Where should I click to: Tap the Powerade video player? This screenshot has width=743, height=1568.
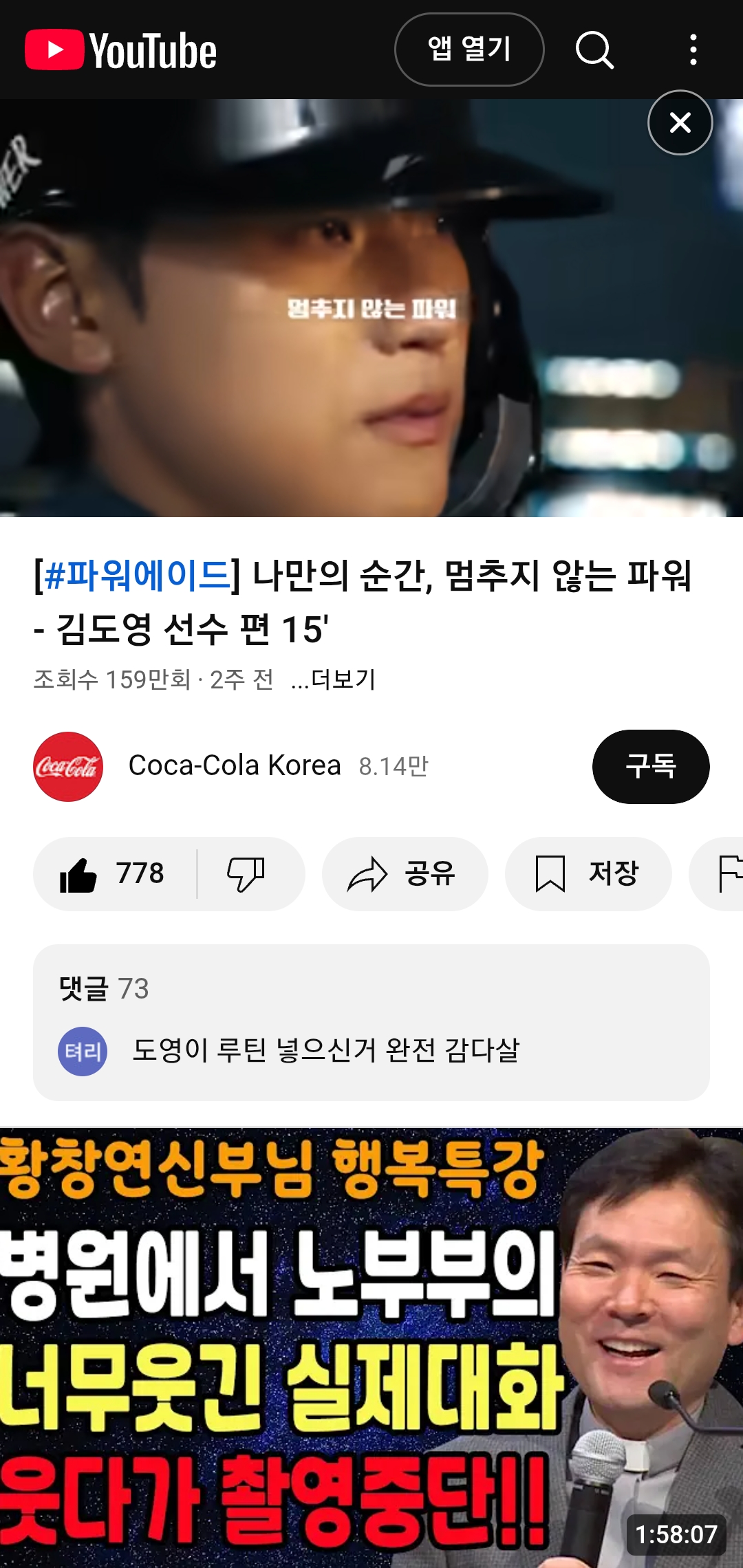point(371,308)
